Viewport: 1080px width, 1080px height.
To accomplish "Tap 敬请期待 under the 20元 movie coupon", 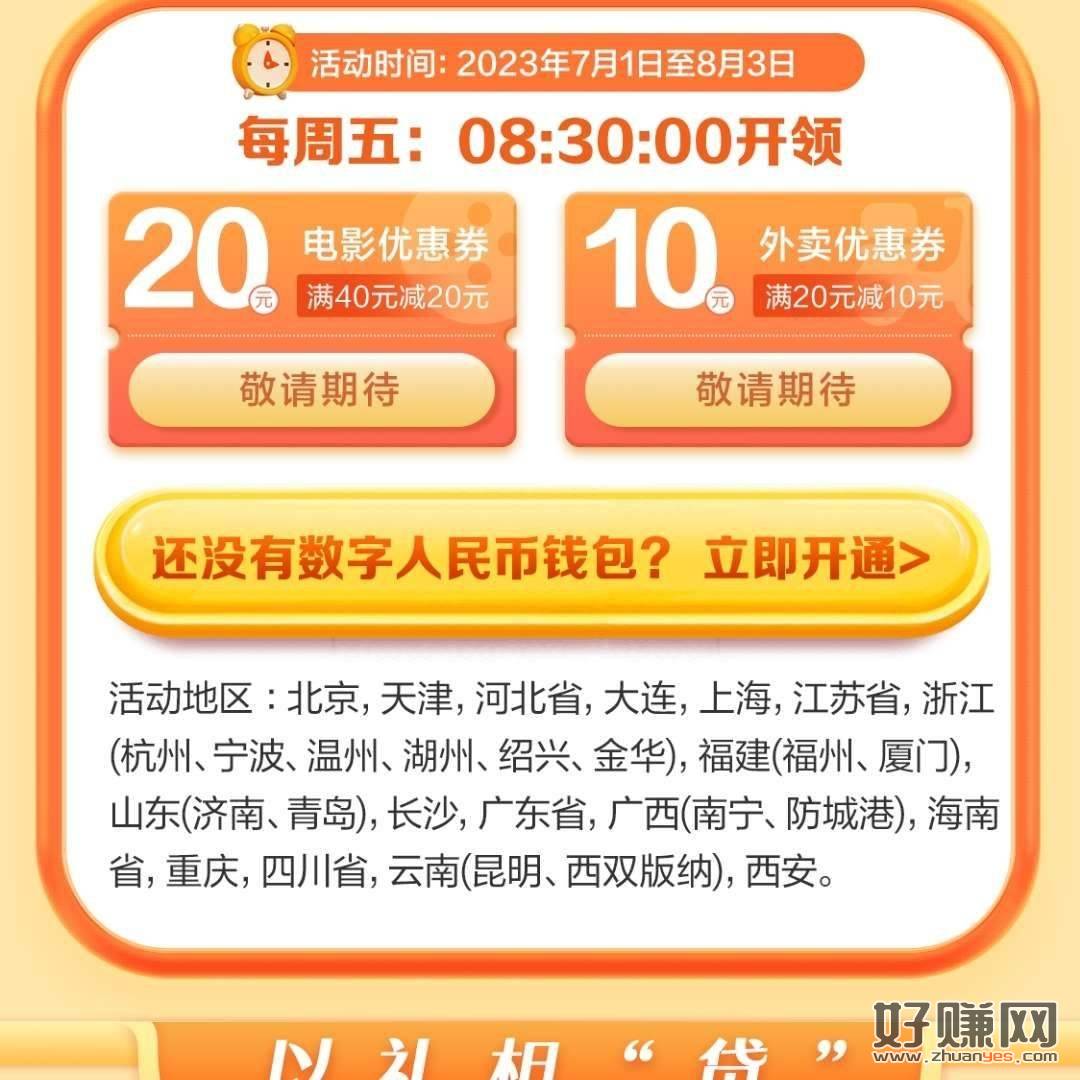I will [x=312, y=389].
